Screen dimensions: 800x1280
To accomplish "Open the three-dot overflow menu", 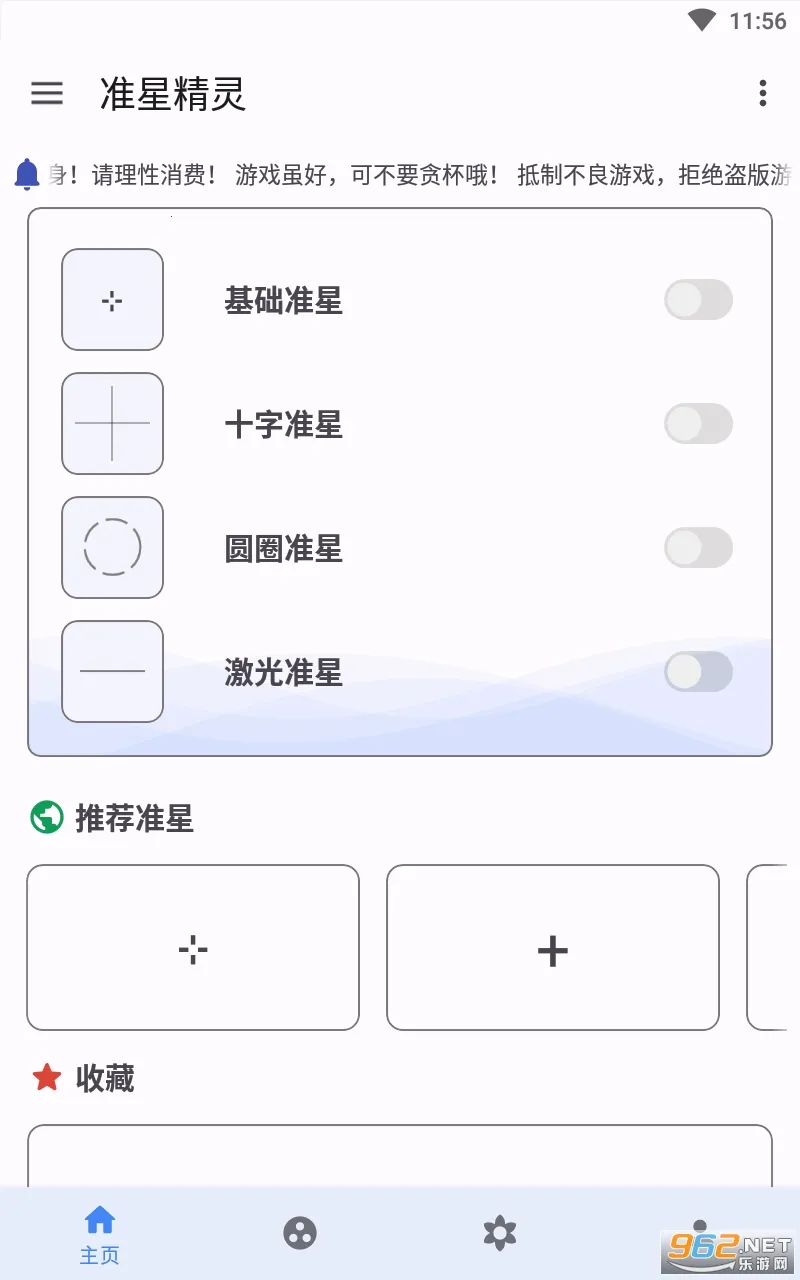I will pos(763,93).
